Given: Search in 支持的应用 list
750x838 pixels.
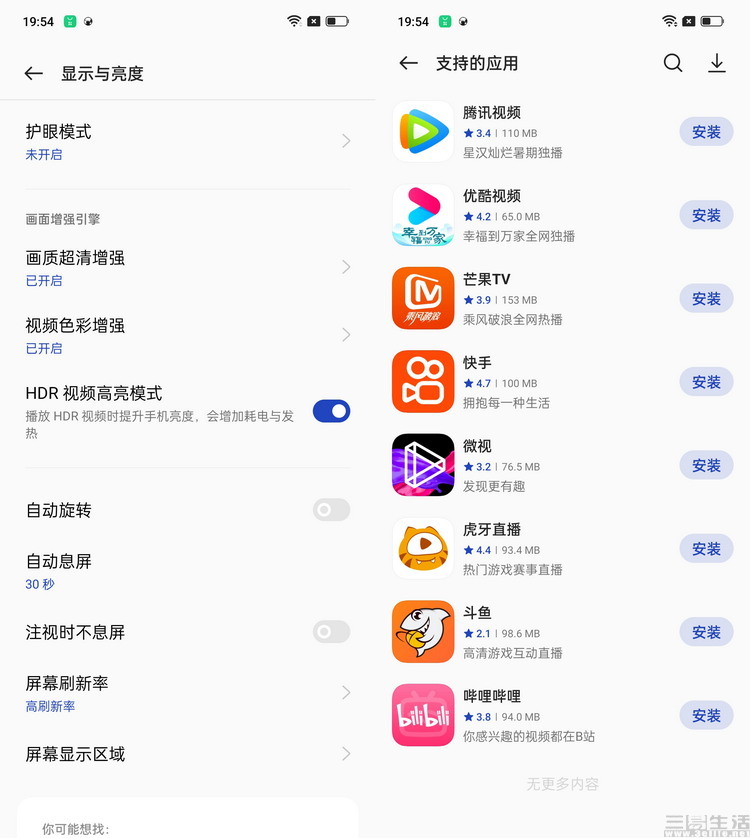Looking at the screenshot, I should (673, 63).
